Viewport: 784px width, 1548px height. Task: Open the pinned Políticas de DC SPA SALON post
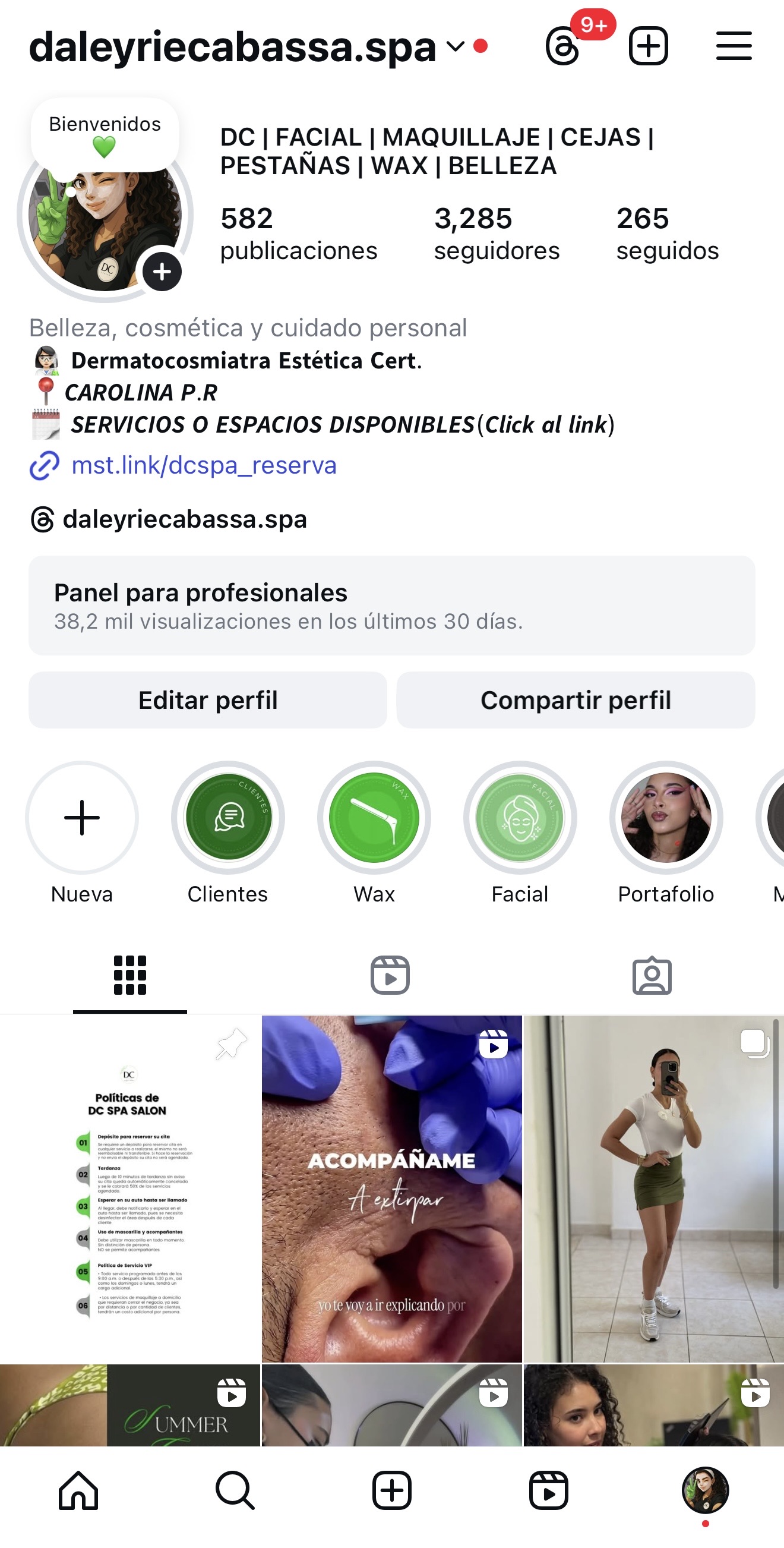[129, 1188]
